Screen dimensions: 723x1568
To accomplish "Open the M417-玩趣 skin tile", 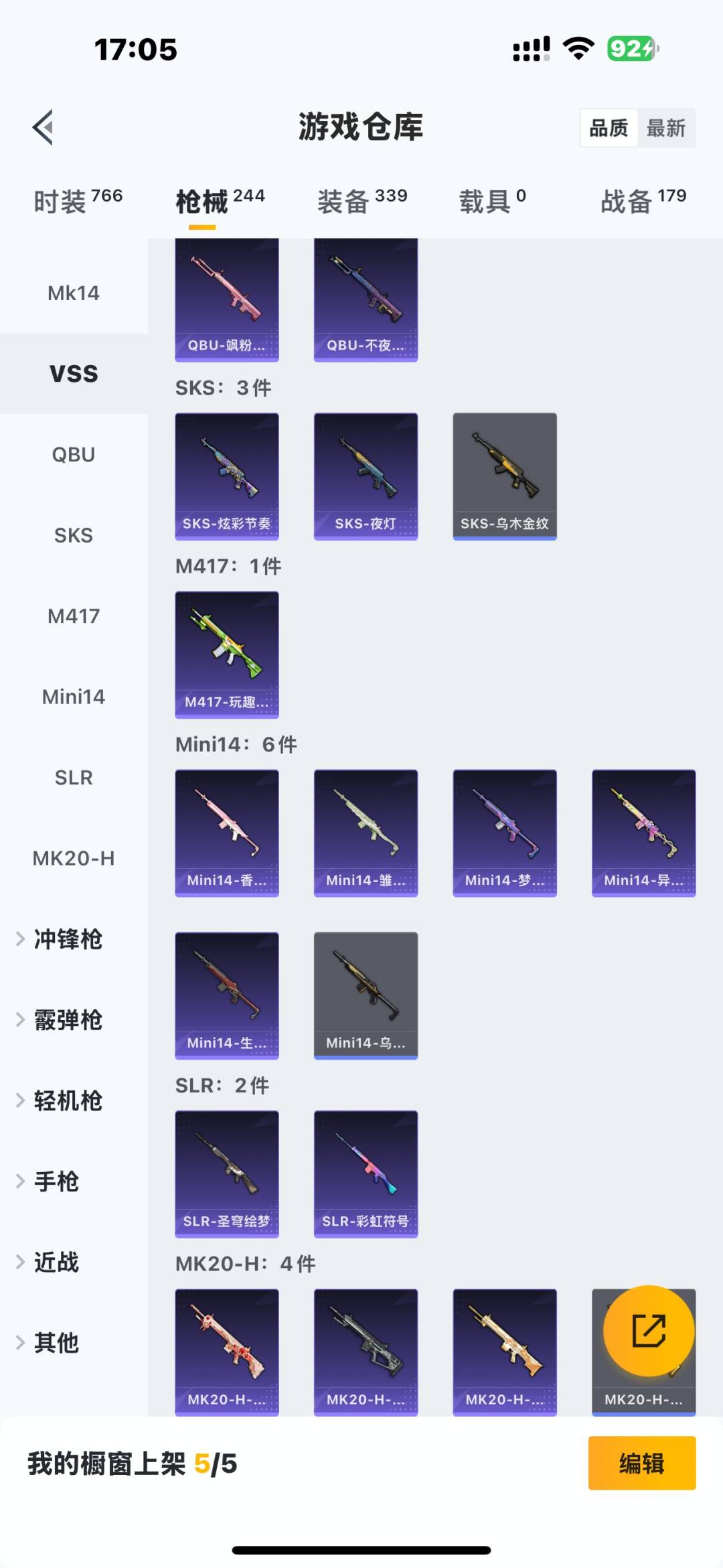I will coord(227,654).
